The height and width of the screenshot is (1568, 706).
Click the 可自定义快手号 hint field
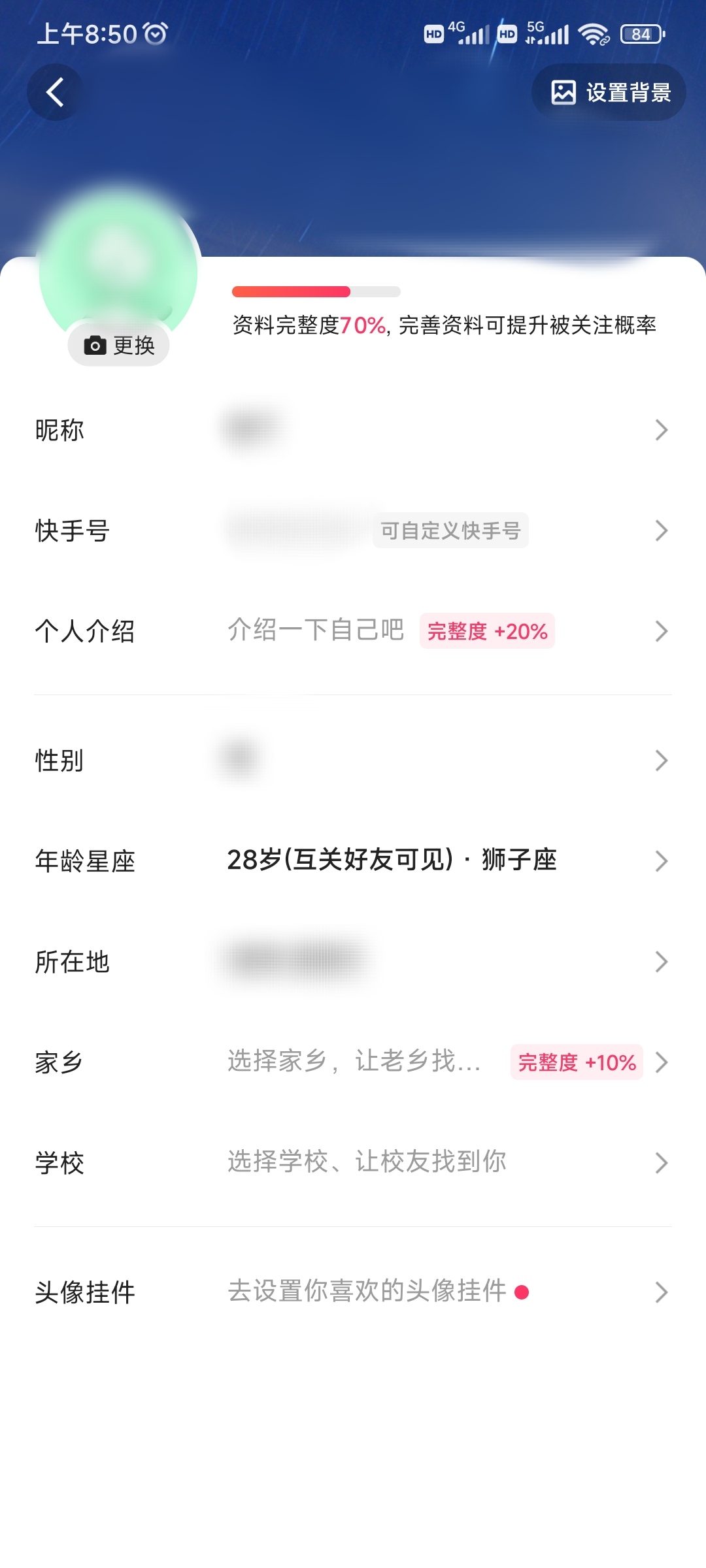(451, 531)
